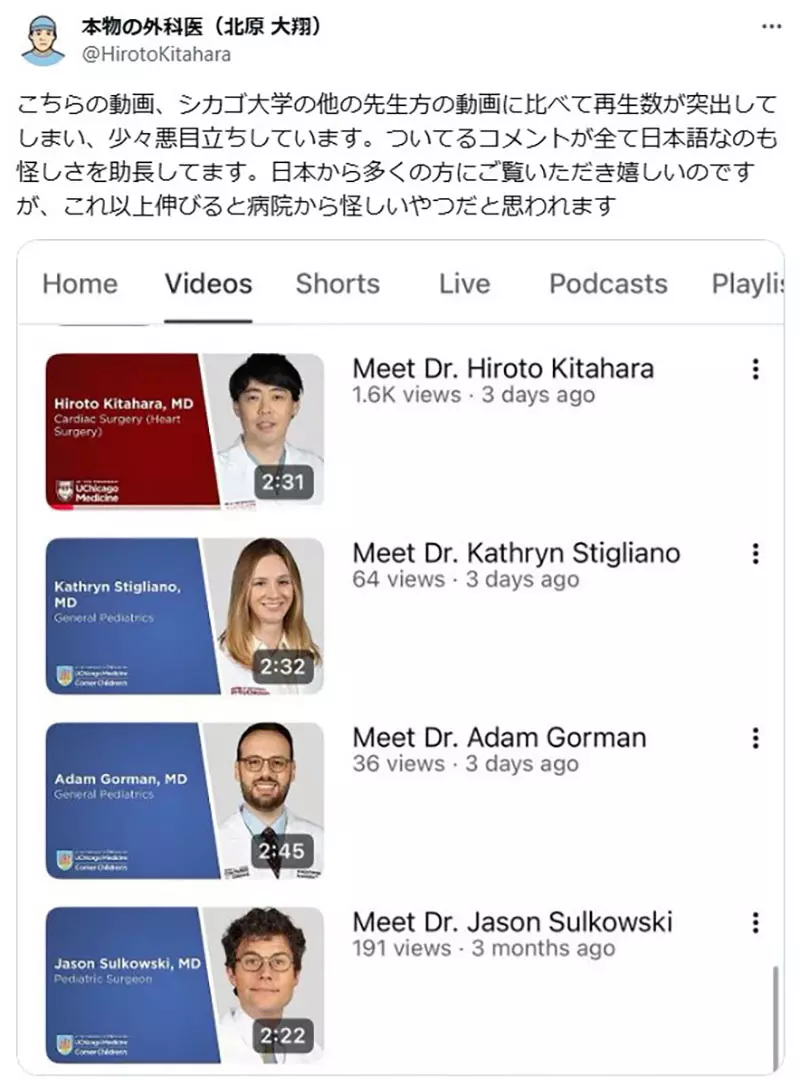The image size is (800, 1080).
Task: Select the currently active Videos tab
Action: point(207,284)
